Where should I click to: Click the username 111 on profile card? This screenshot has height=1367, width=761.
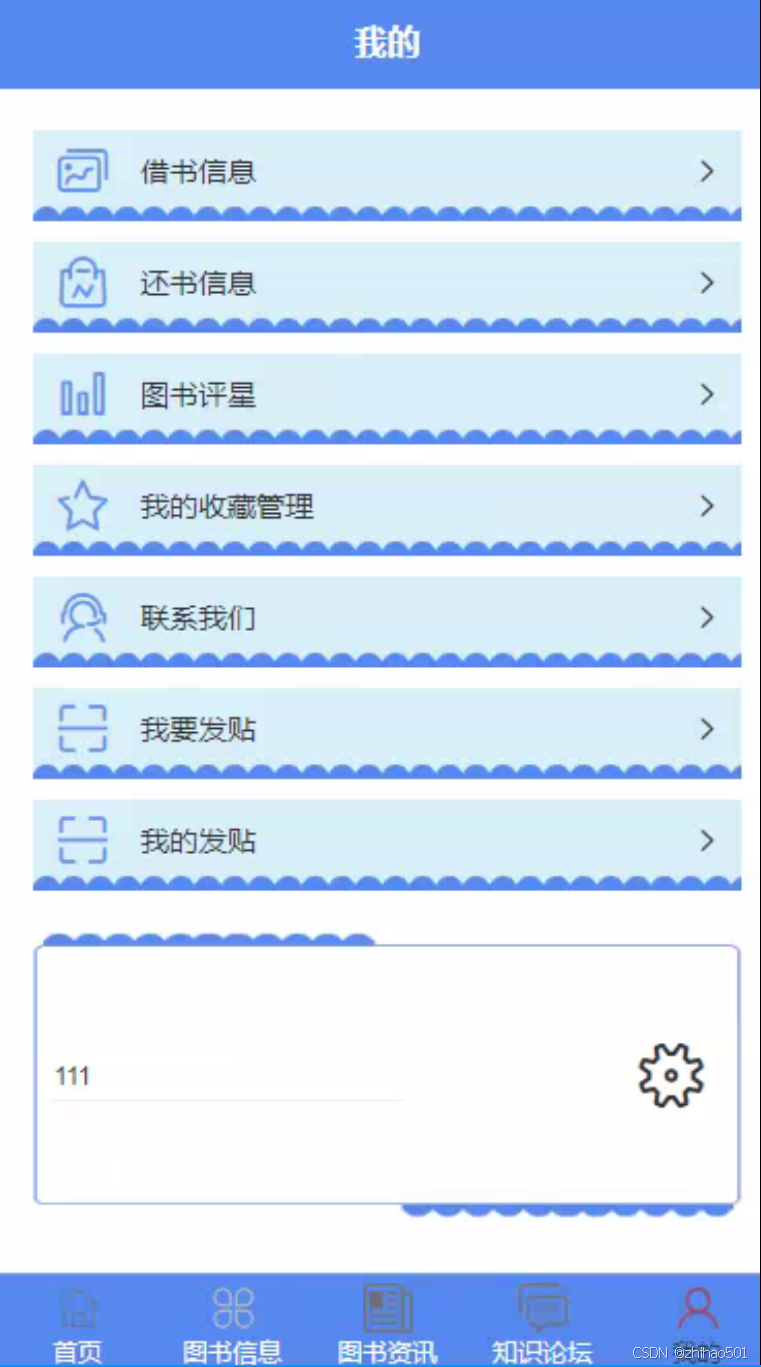[x=72, y=1077]
